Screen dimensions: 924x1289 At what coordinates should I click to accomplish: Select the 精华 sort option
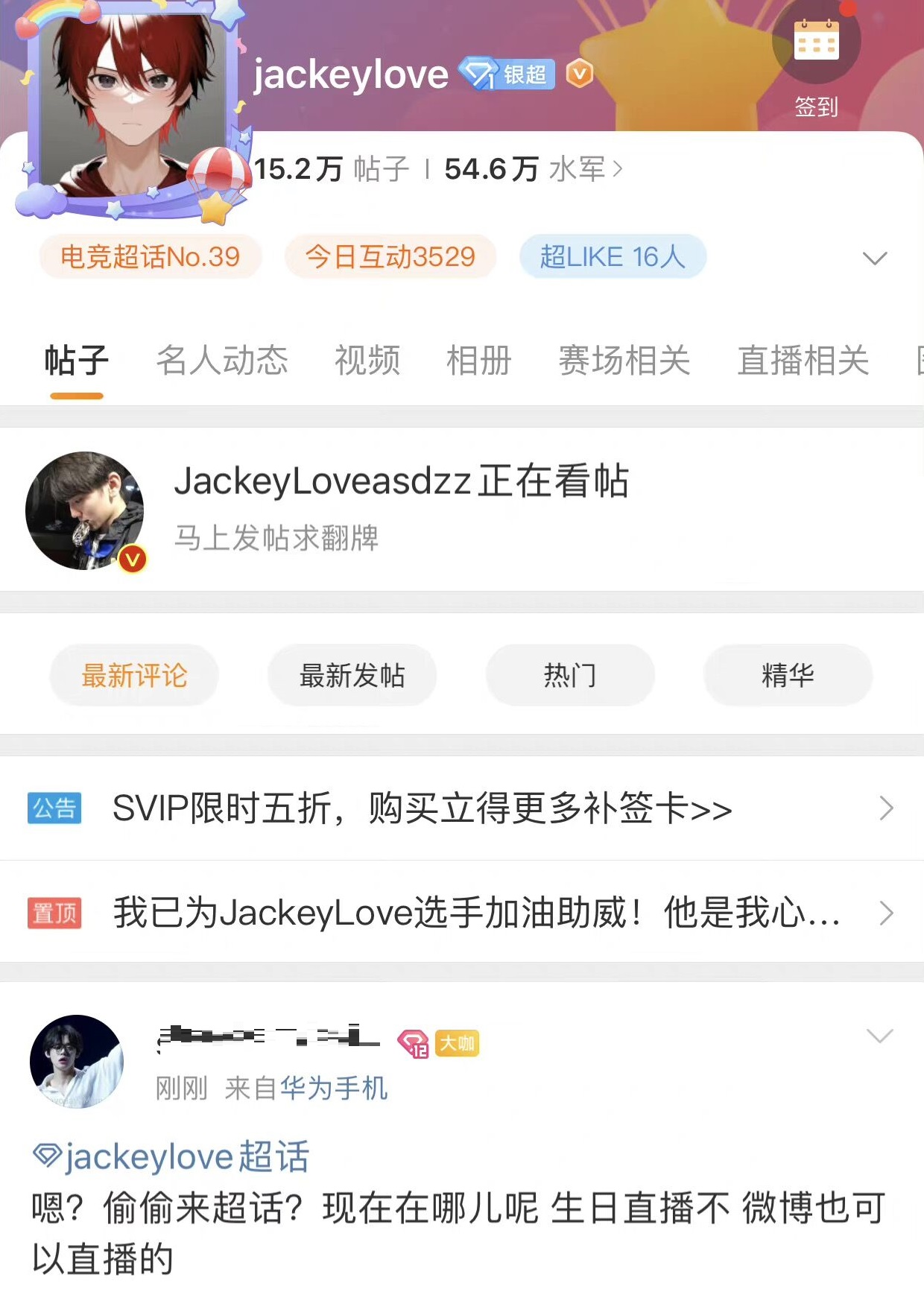point(788,674)
